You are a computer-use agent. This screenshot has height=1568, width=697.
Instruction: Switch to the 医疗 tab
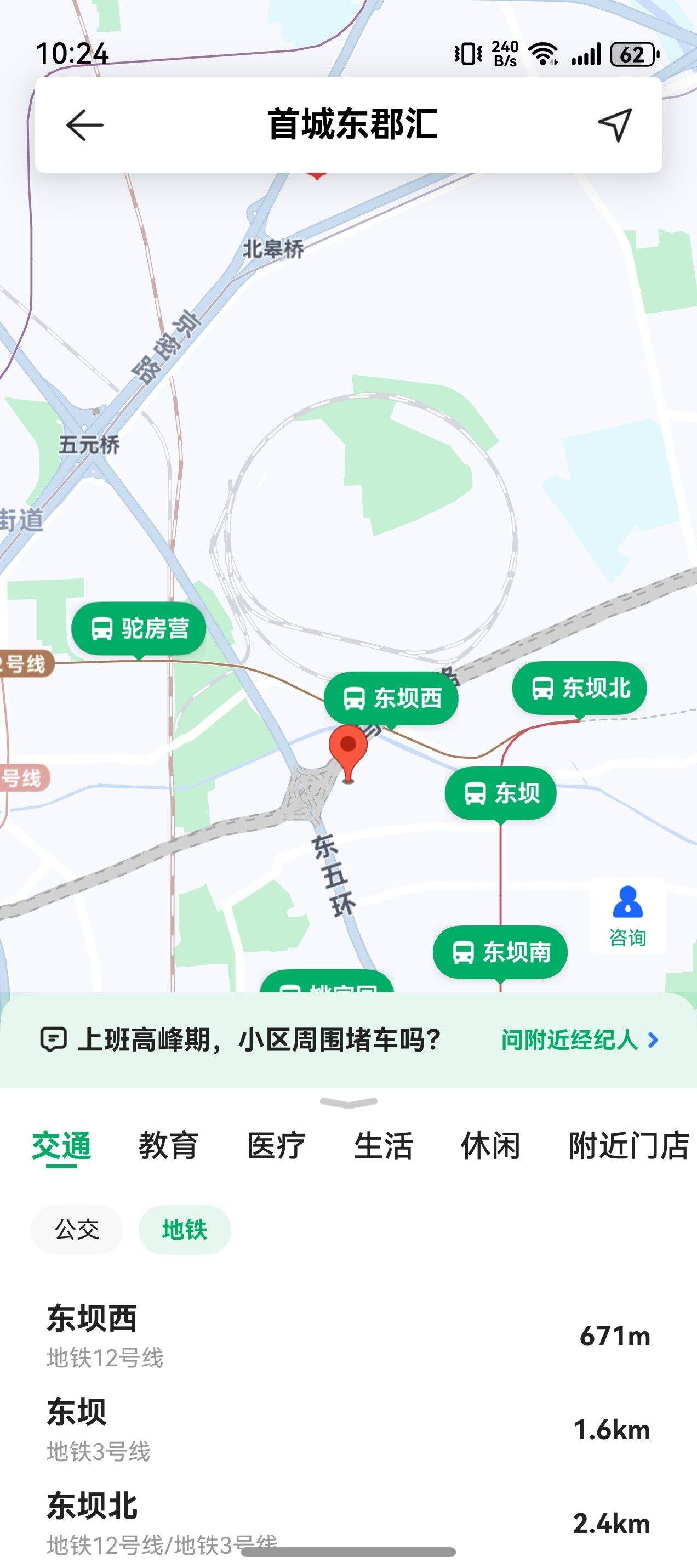[276, 1145]
